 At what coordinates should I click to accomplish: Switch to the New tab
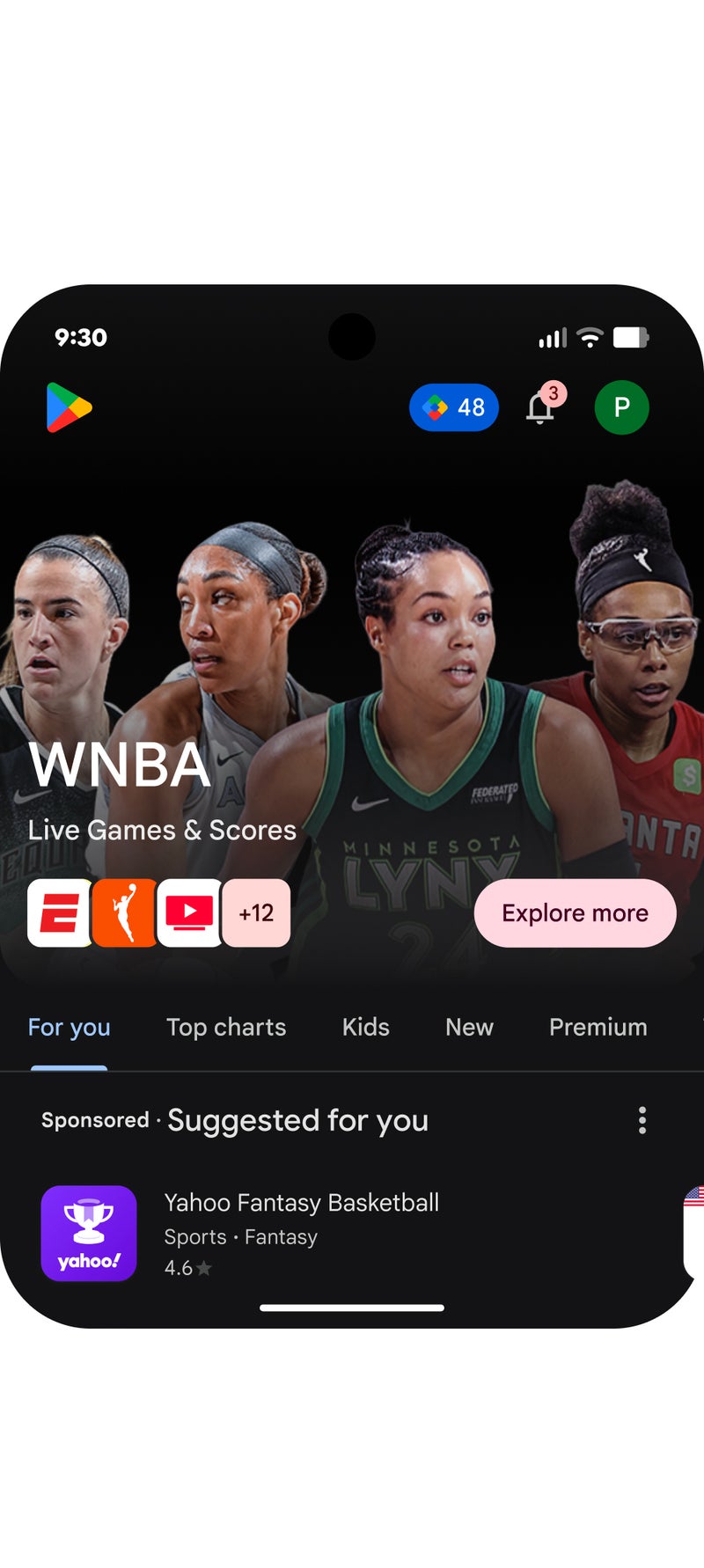tap(469, 1027)
